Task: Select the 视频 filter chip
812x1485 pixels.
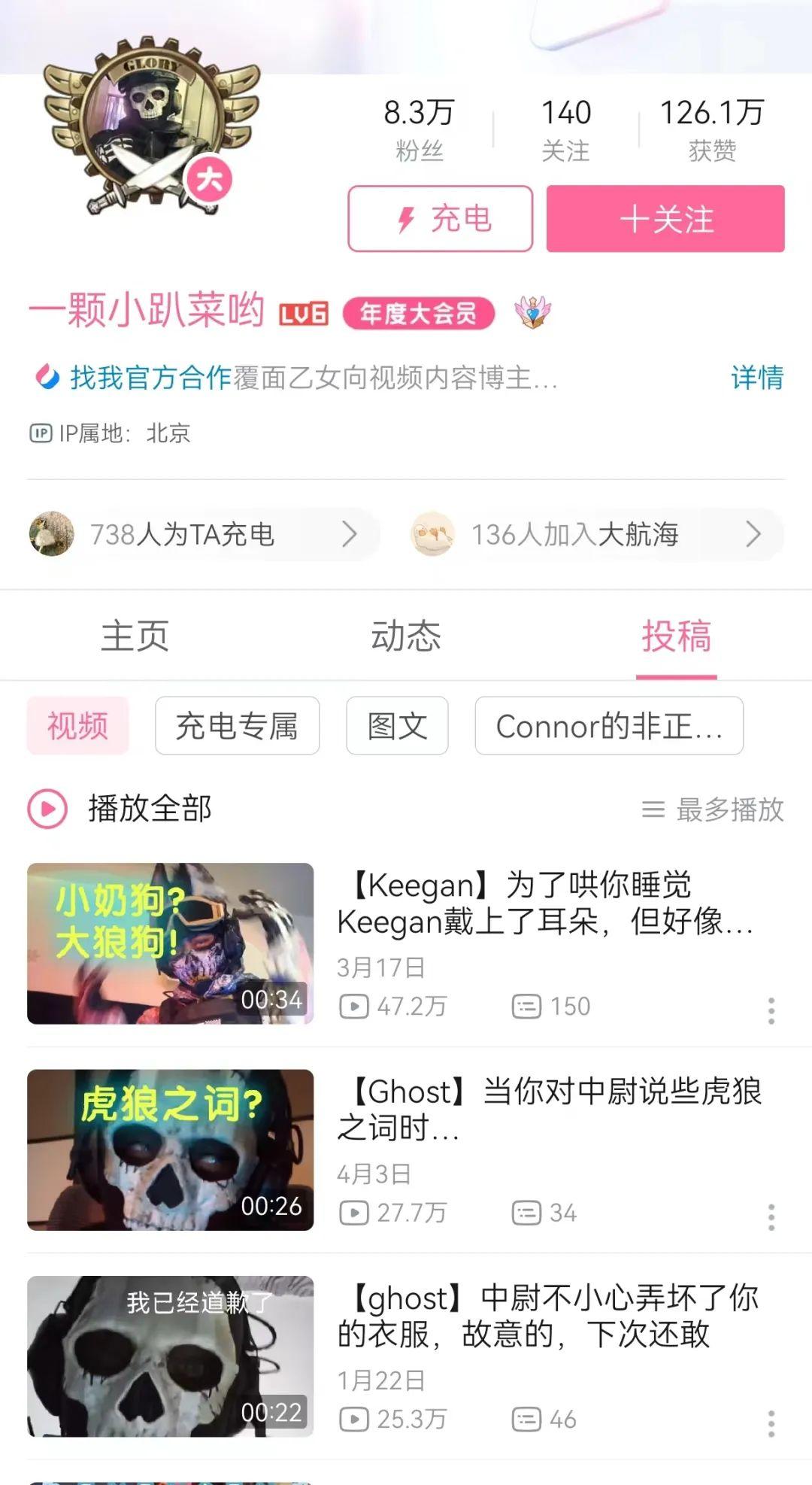Action: (x=77, y=726)
